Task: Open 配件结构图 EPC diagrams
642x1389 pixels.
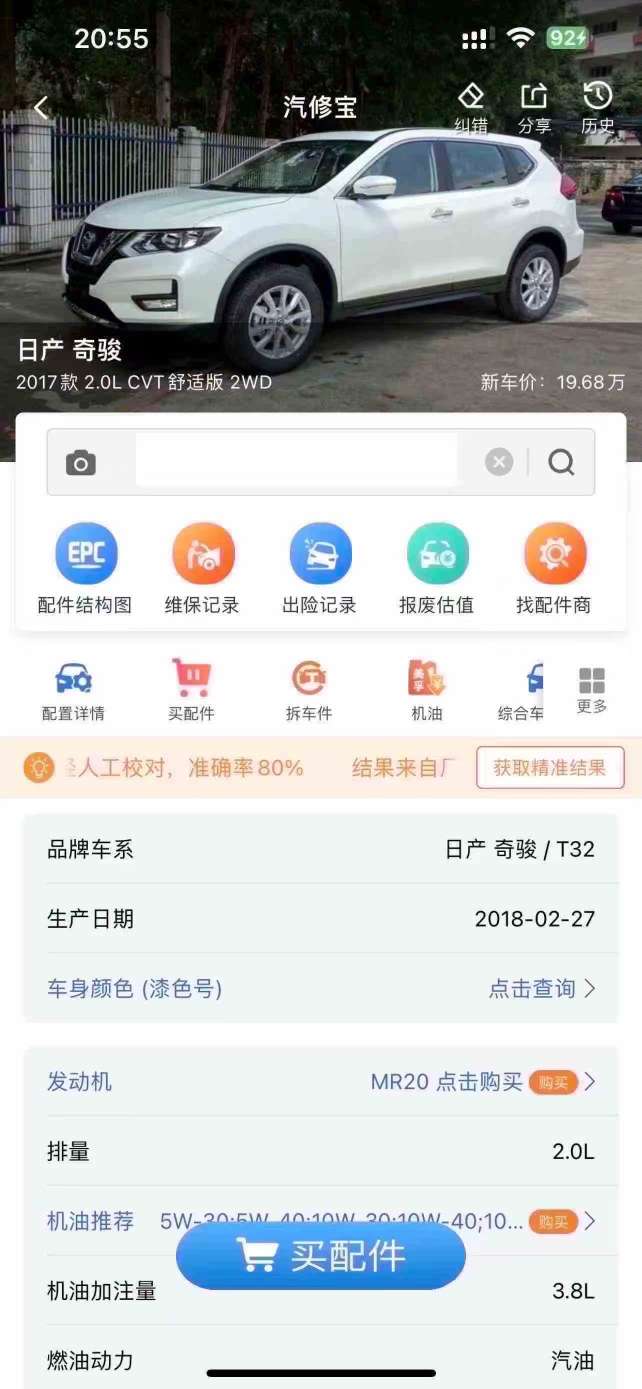Action: 85,569
